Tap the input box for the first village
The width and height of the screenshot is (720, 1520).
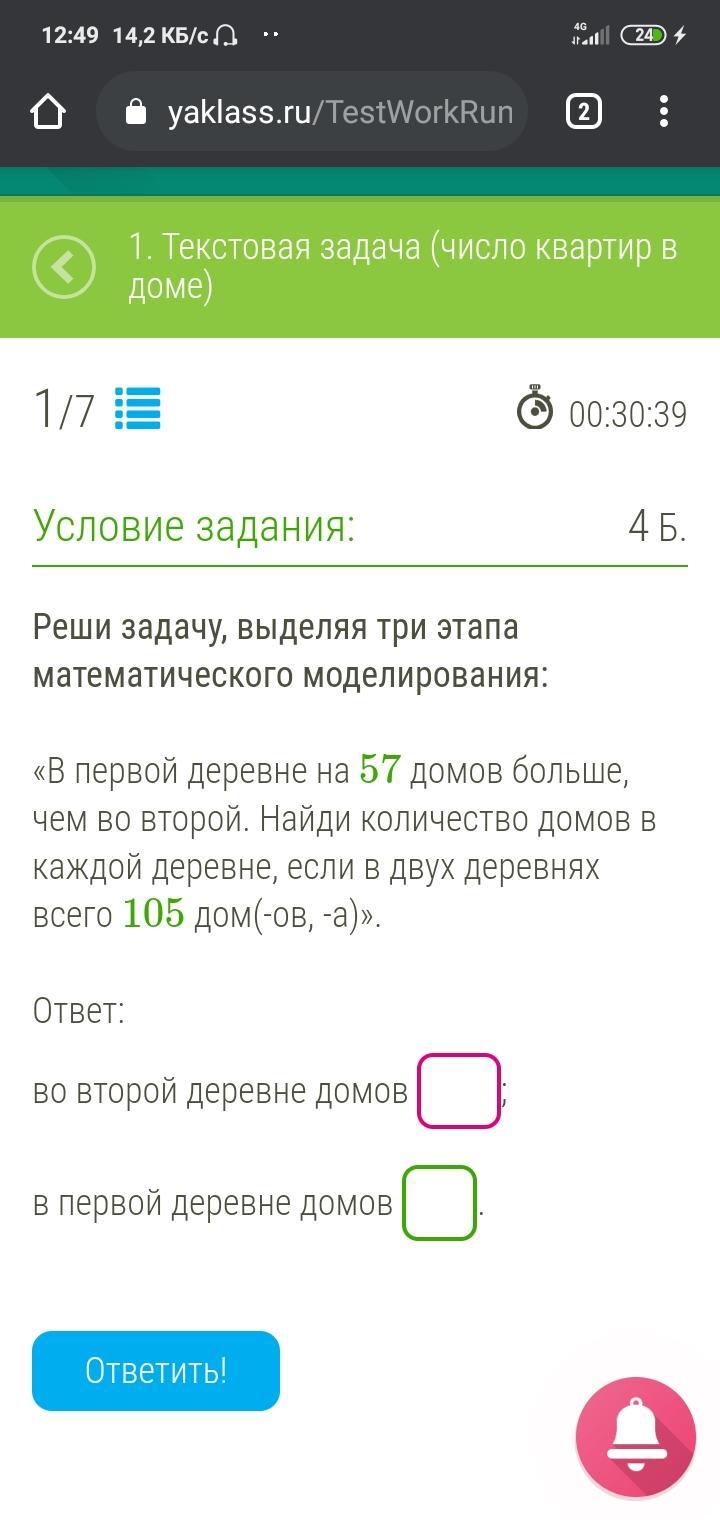(x=439, y=1203)
